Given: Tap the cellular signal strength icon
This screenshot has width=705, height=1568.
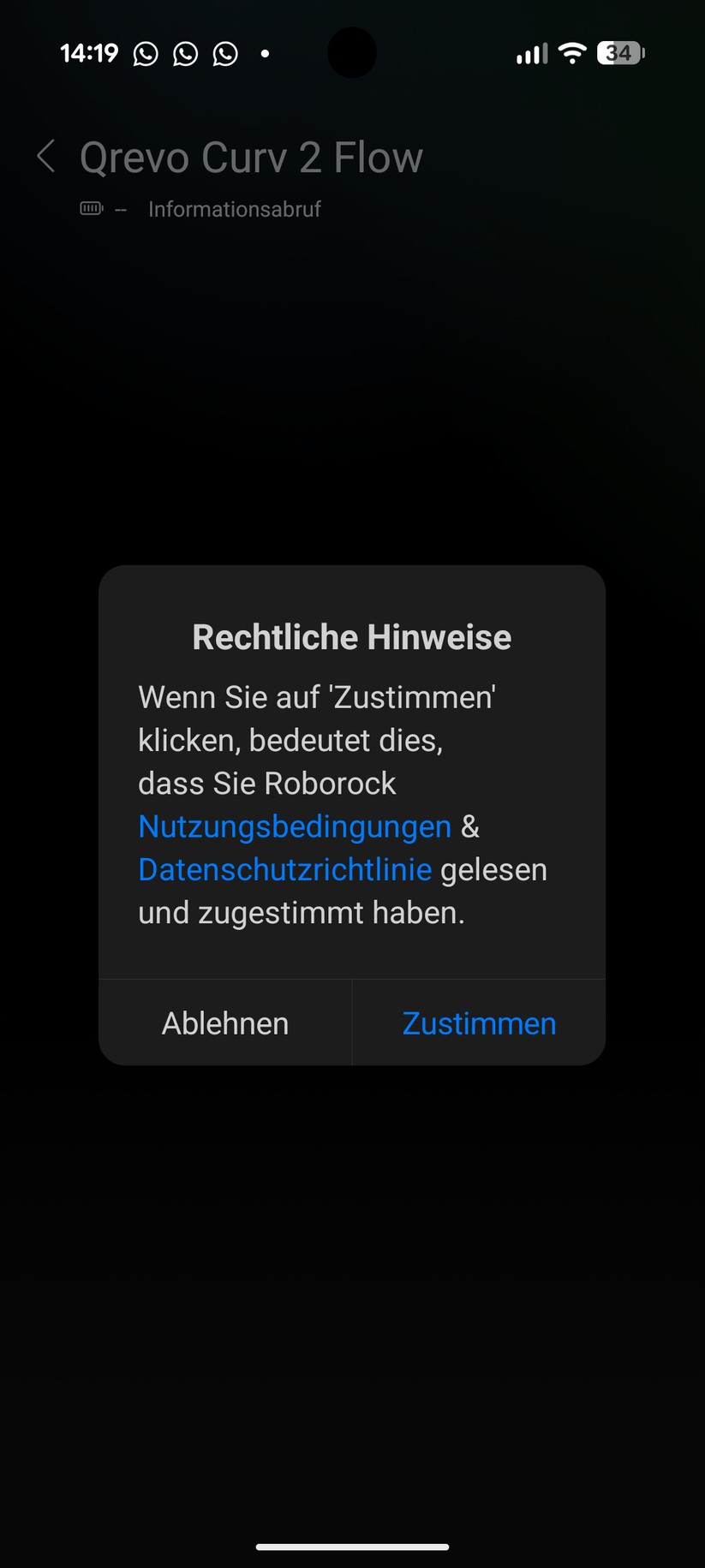Looking at the screenshot, I should coord(530,53).
